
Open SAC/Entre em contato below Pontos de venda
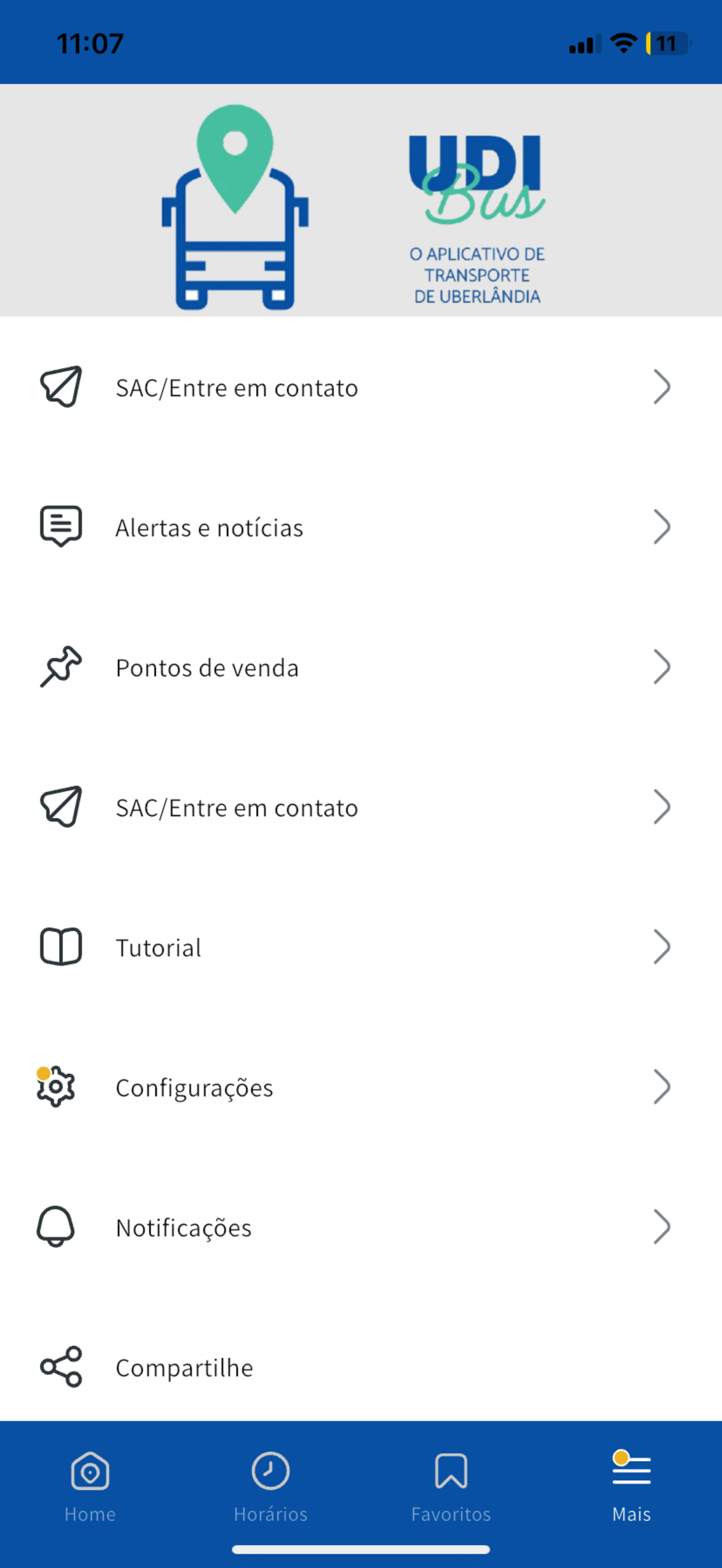(361, 807)
